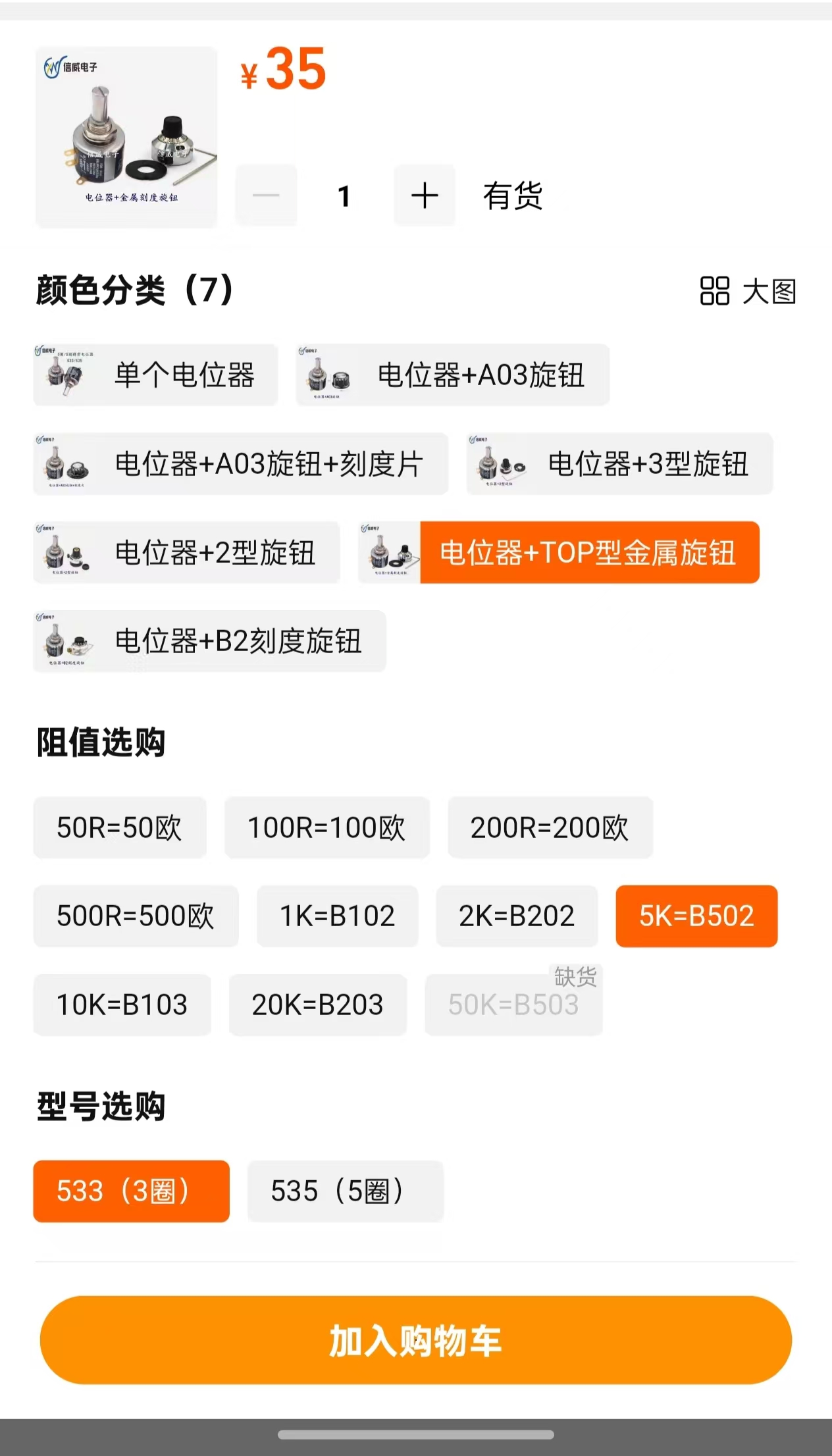Increase quantity with the plus button
832x1456 pixels.
[425, 195]
